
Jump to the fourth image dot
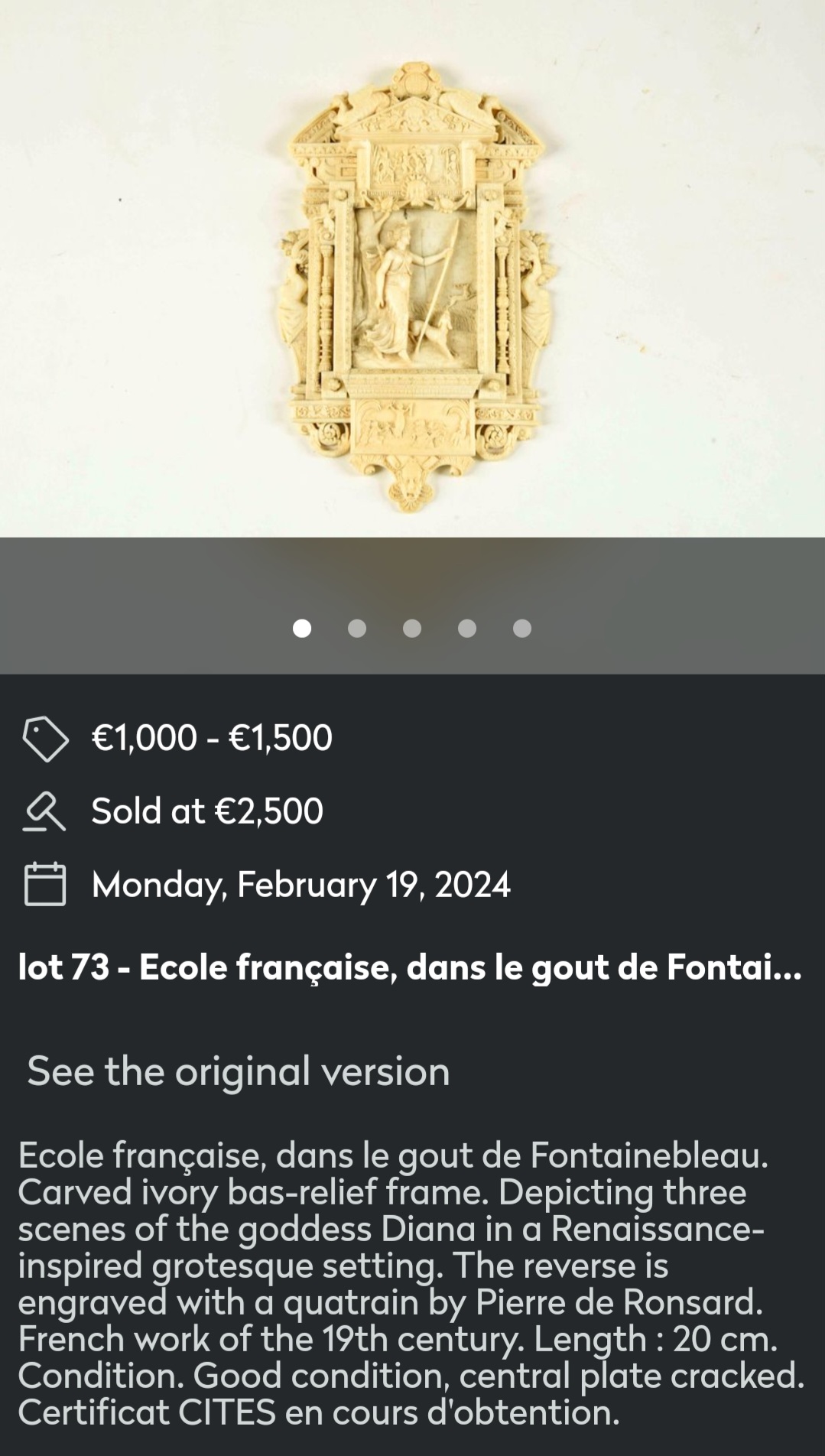click(x=467, y=629)
